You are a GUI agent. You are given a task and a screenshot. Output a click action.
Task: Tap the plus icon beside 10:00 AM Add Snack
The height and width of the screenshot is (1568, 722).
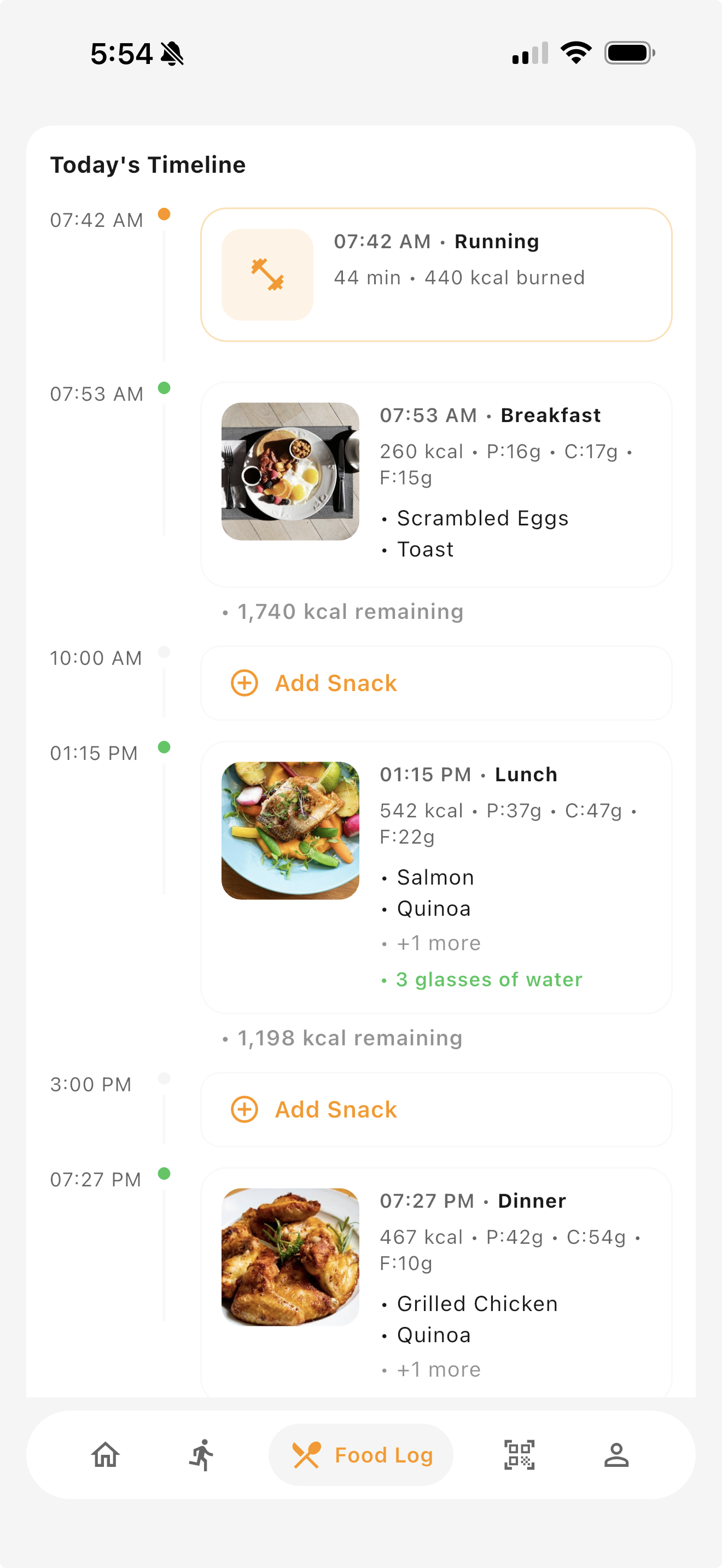click(243, 682)
